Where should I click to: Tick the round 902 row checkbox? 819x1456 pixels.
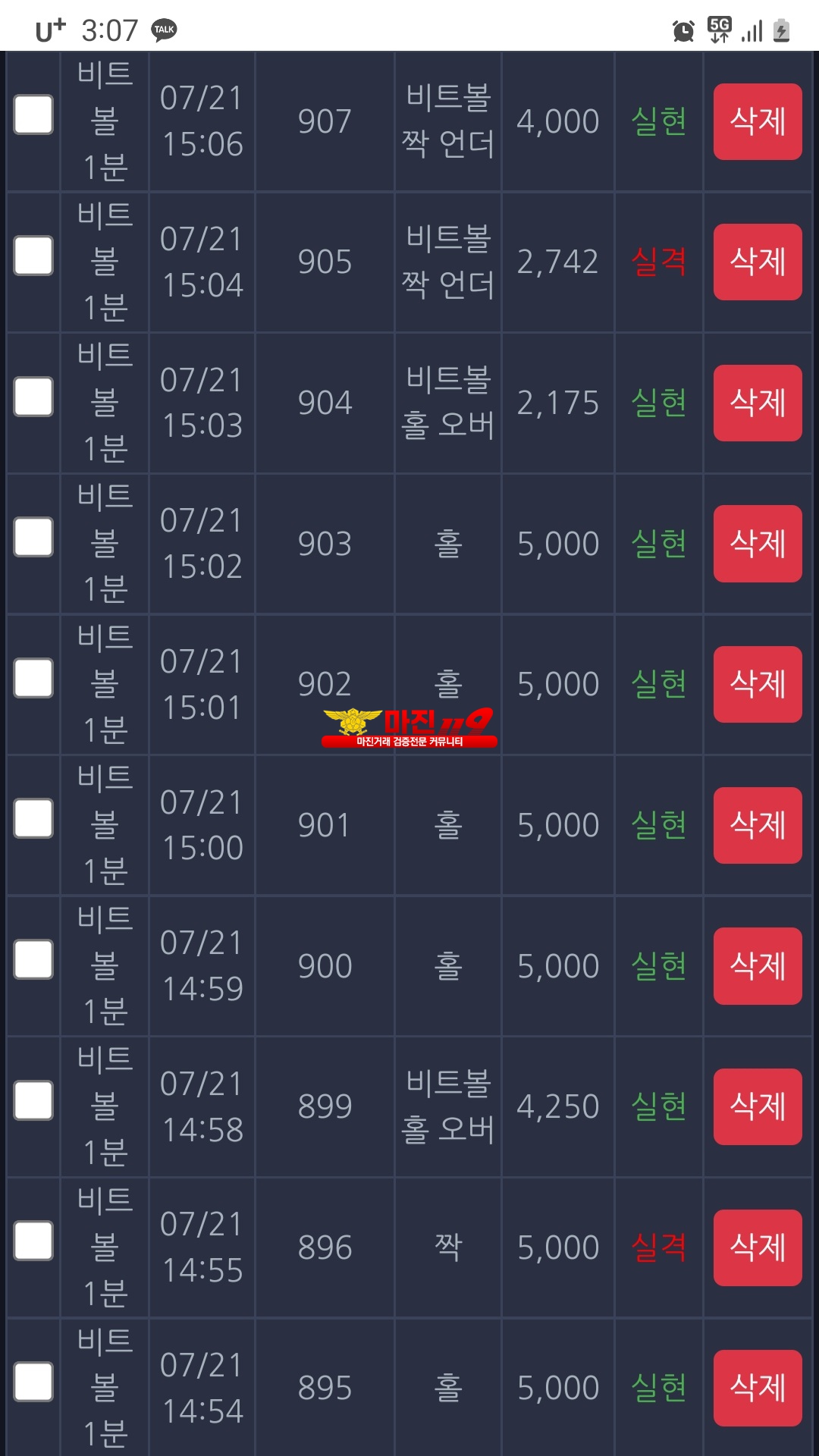pos(33,678)
